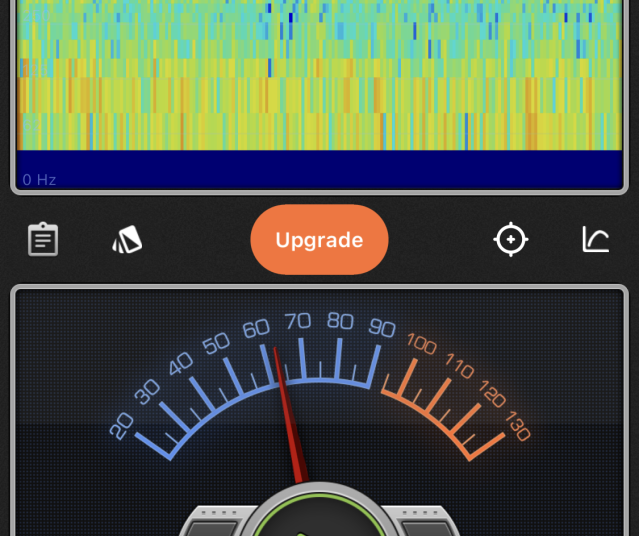The image size is (639, 536).
Task: Tap the eraser clear icon
Action: tap(127, 240)
